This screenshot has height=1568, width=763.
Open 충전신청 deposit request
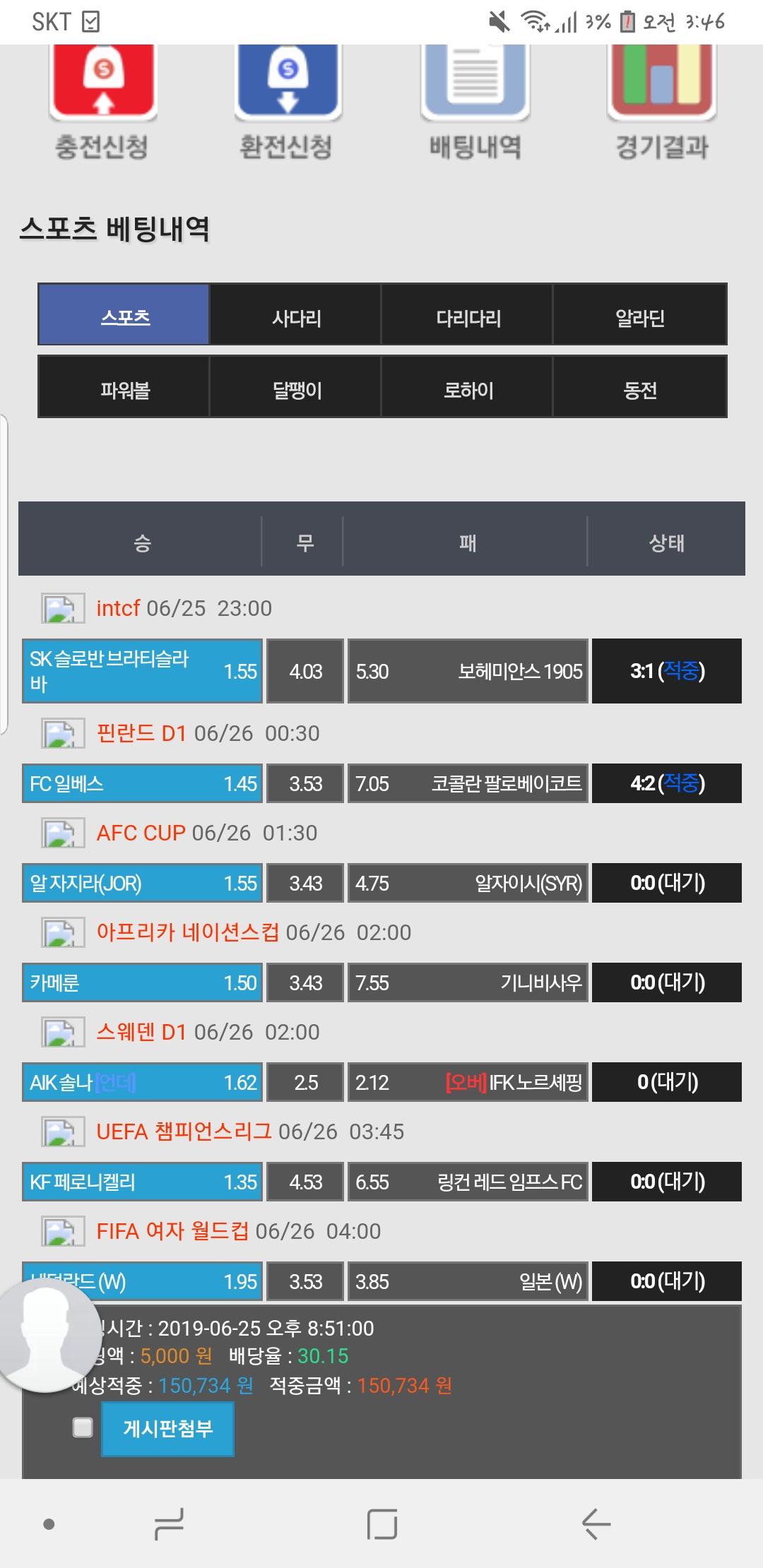pyautogui.click(x=103, y=99)
